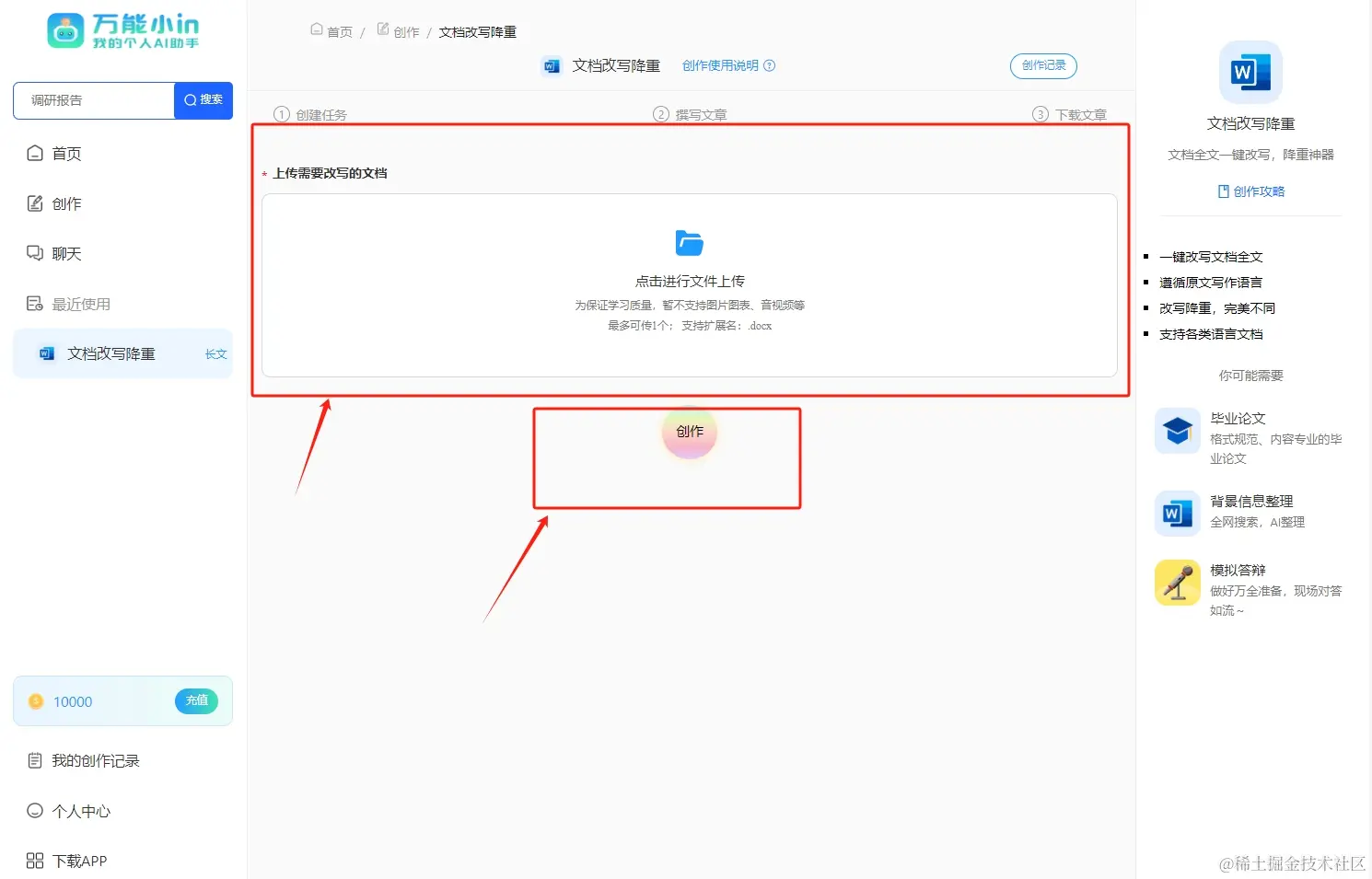Tap the 调研报告 search input field
This screenshot has height=879, width=1372.
click(x=92, y=100)
